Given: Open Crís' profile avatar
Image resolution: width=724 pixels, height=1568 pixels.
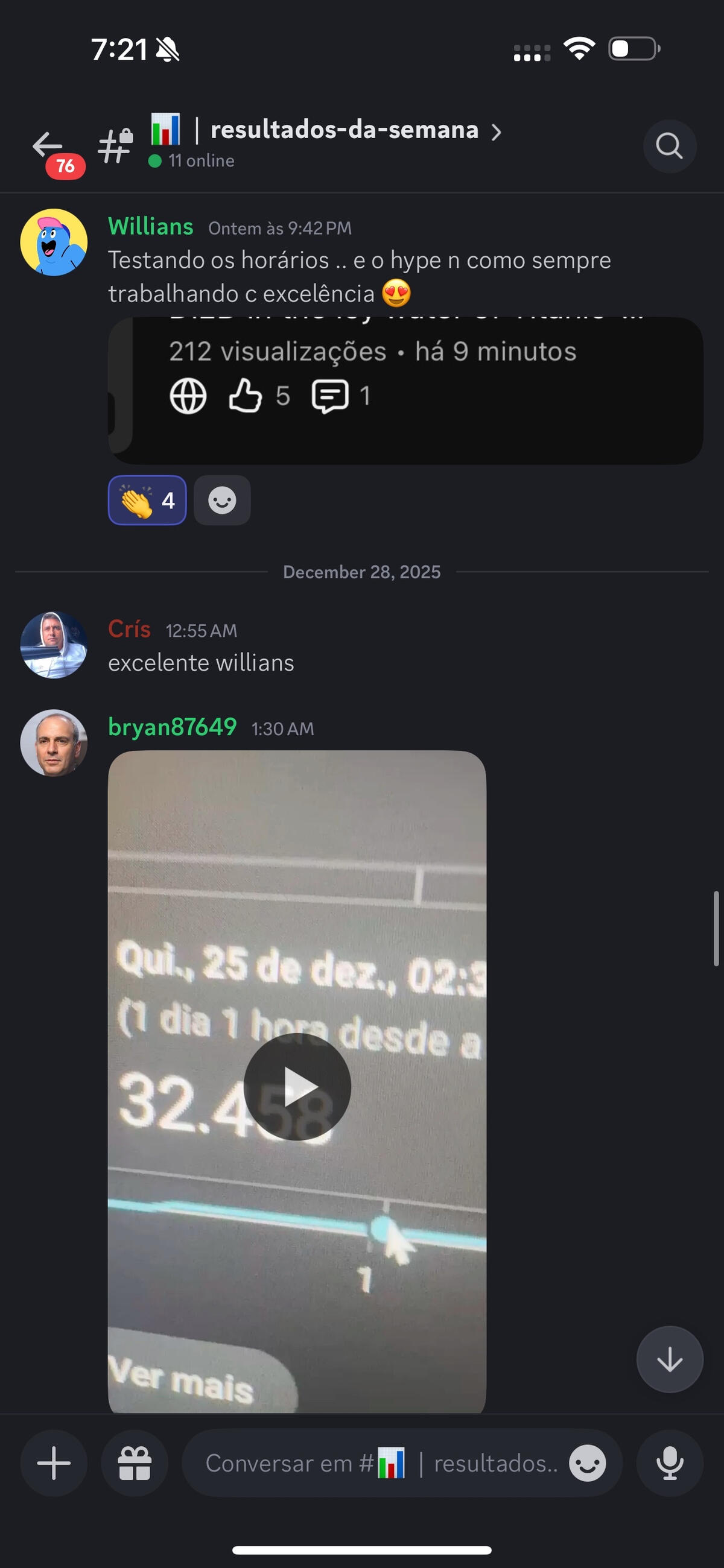Looking at the screenshot, I should click(x=54, y=645).
